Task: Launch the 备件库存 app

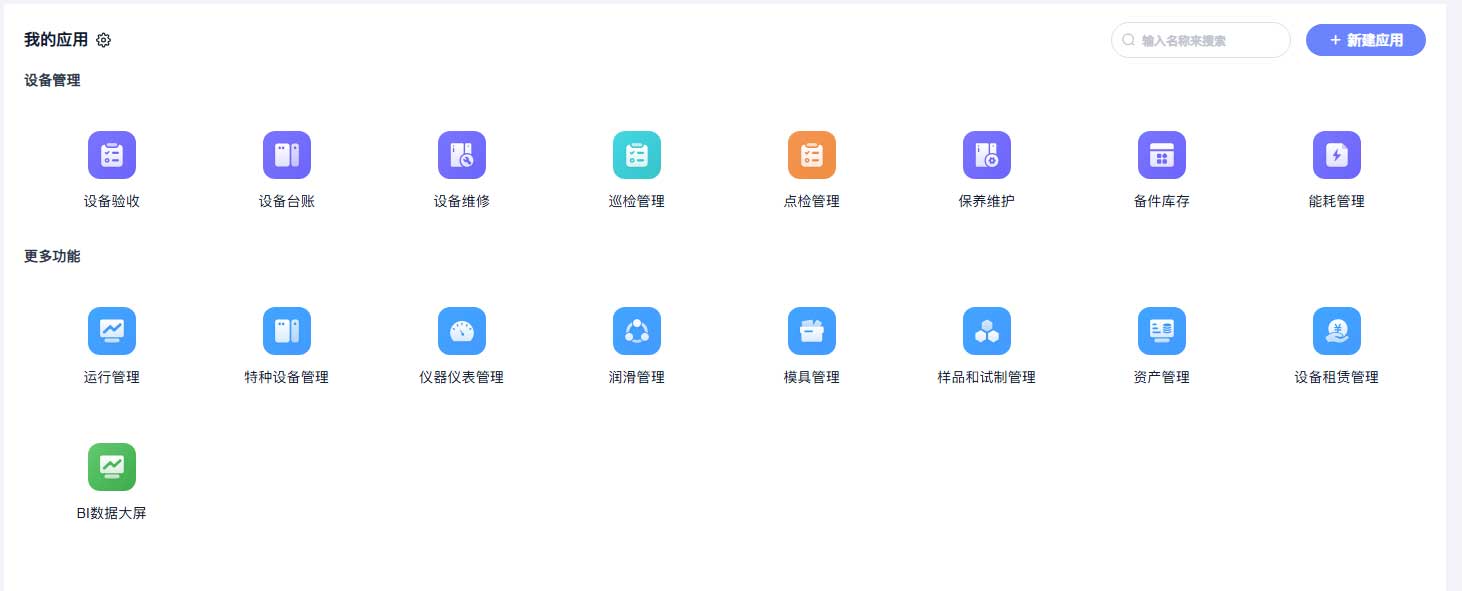Action: [x=1162, y=156]
